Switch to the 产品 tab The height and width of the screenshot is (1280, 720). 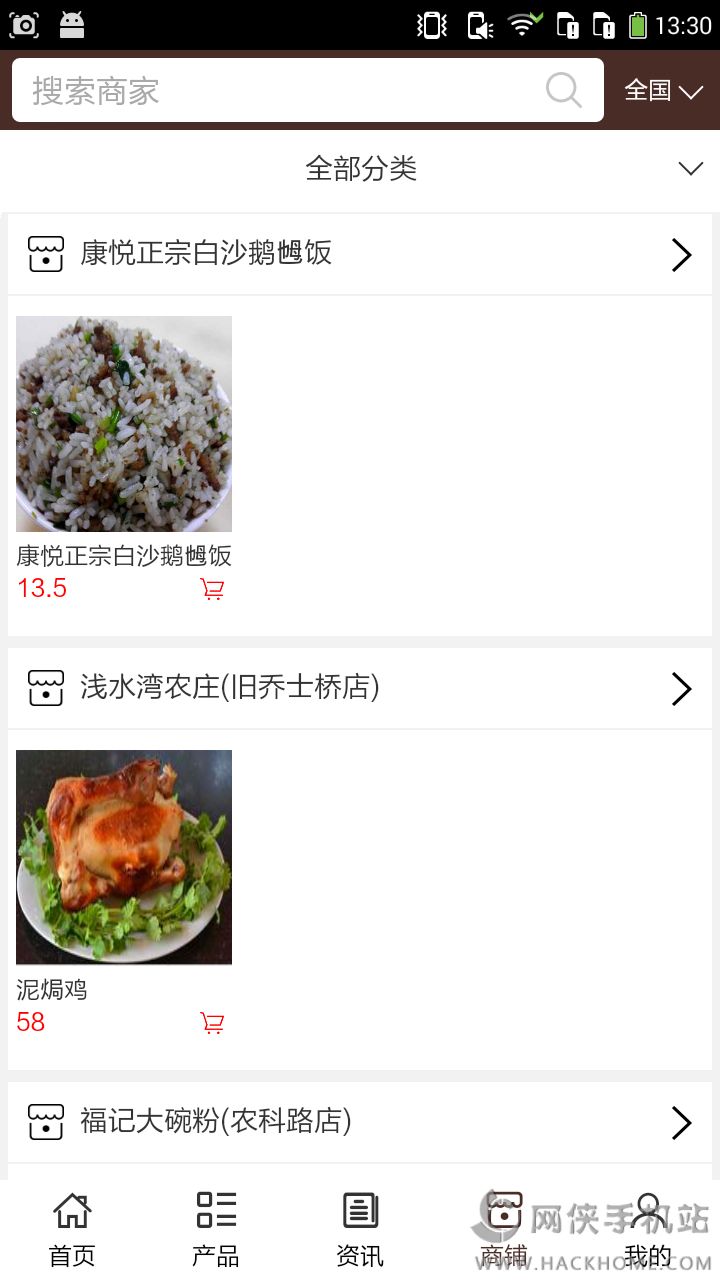pos(216,1230)
